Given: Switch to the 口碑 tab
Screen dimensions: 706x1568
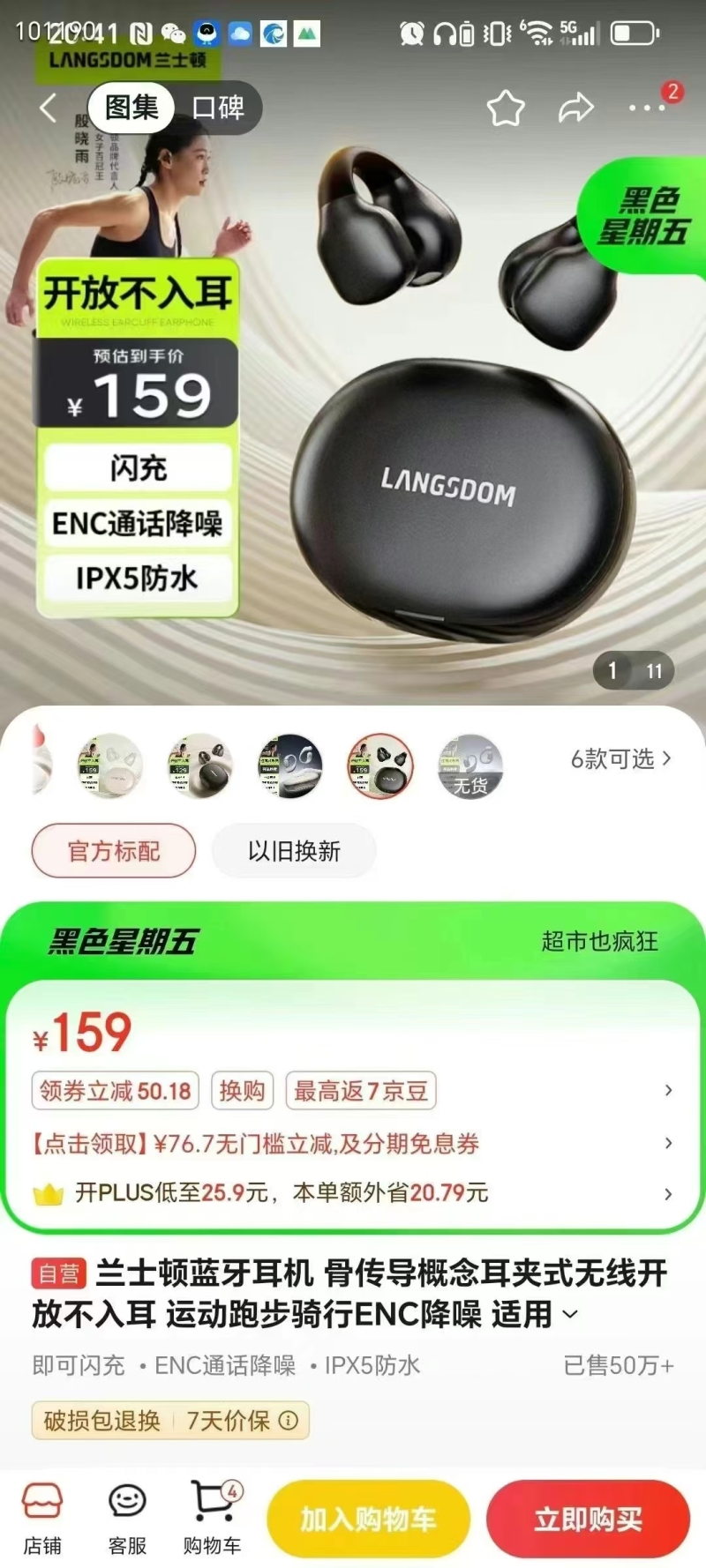Looking at the screenshot, I should (x=218, y=108).
